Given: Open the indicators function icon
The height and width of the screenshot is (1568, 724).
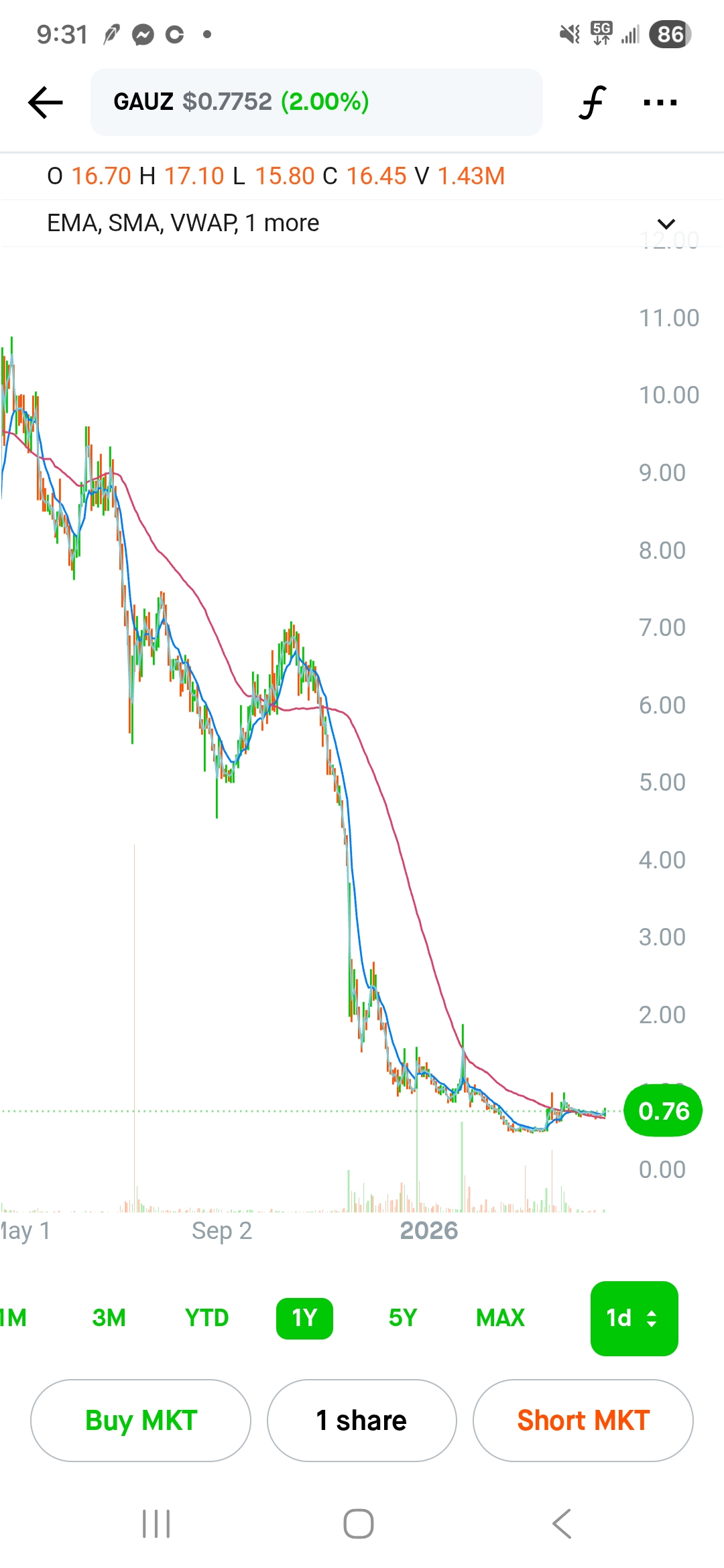Looking at the screenshot, I should 592,103.
